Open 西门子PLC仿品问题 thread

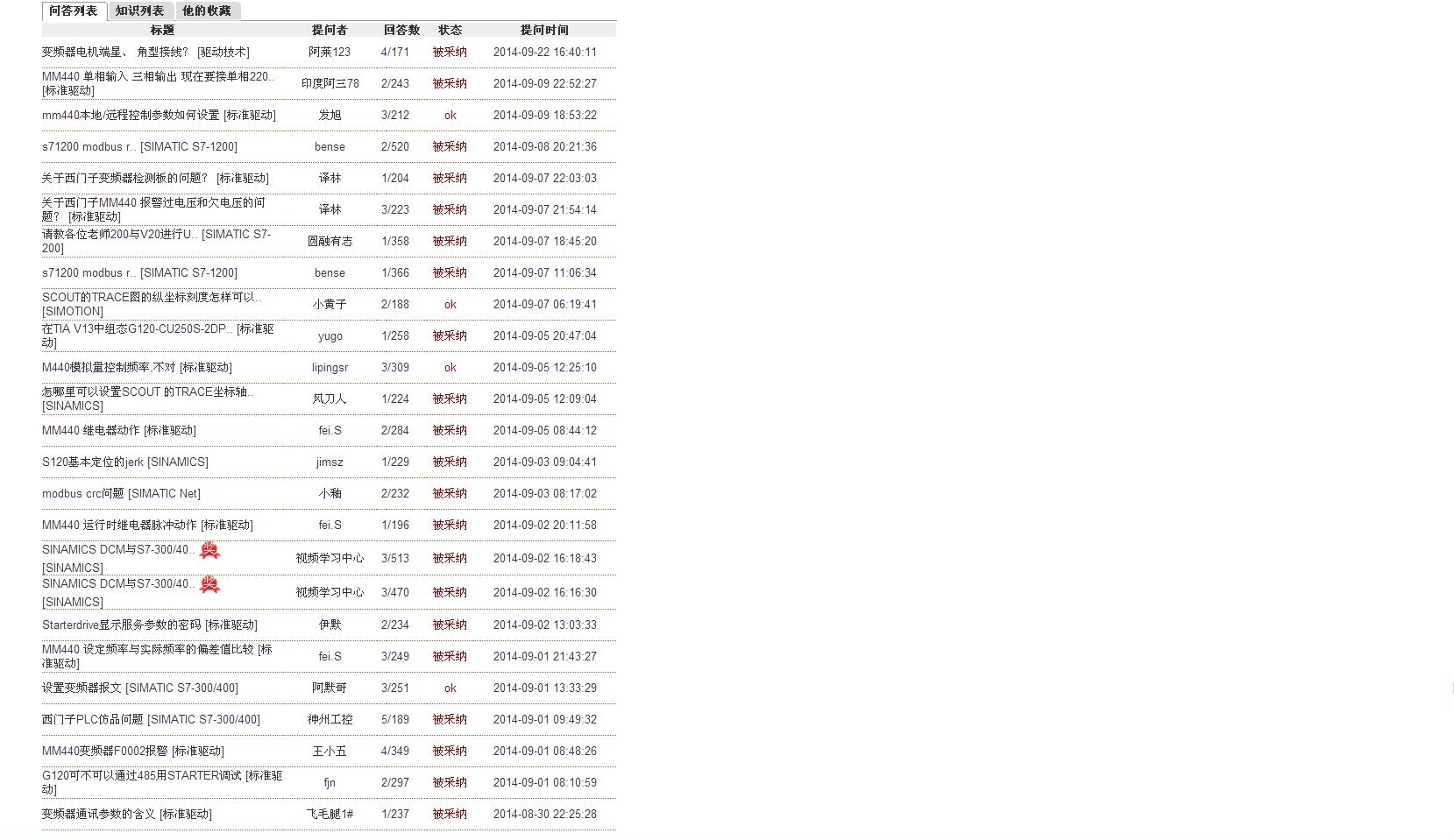pyautogui.click(x=93, y=720)
